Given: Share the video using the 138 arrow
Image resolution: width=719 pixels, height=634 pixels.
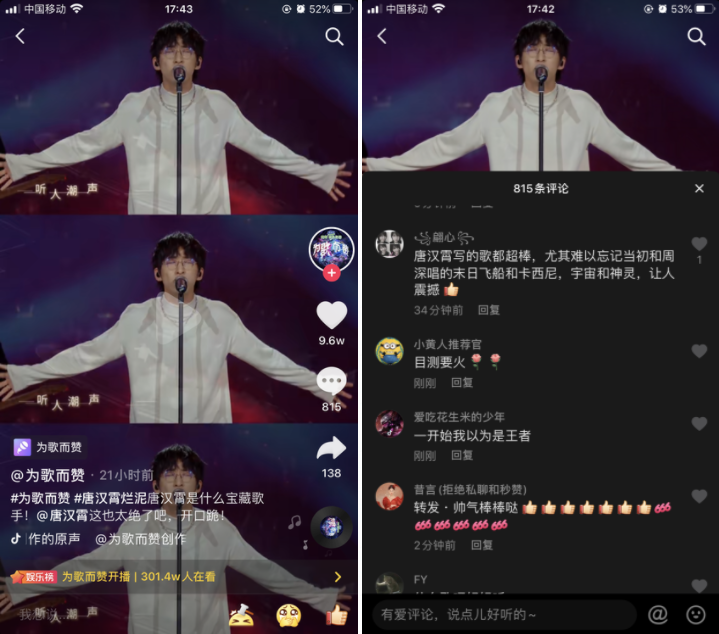Looking at the screenshot, I should coord(331,448).
